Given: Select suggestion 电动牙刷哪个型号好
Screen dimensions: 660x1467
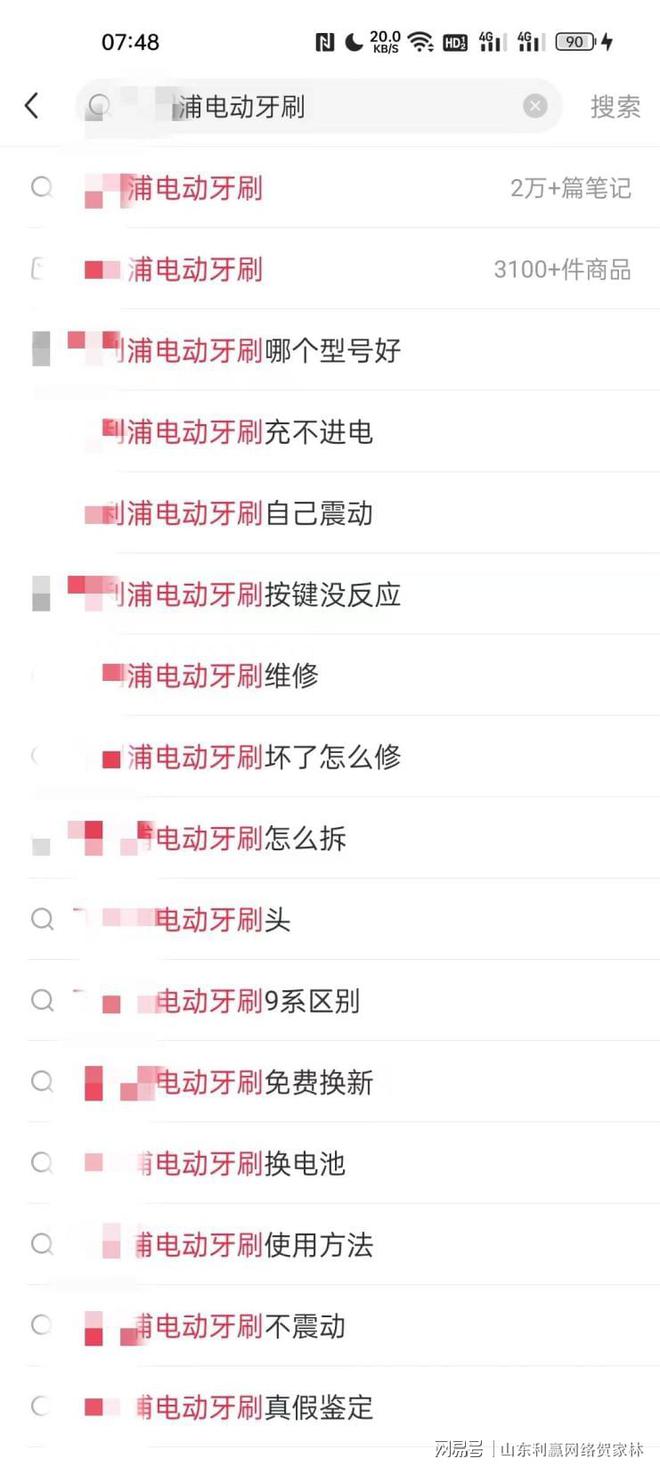Looking at the screenshot, I should tap(330, 350).
